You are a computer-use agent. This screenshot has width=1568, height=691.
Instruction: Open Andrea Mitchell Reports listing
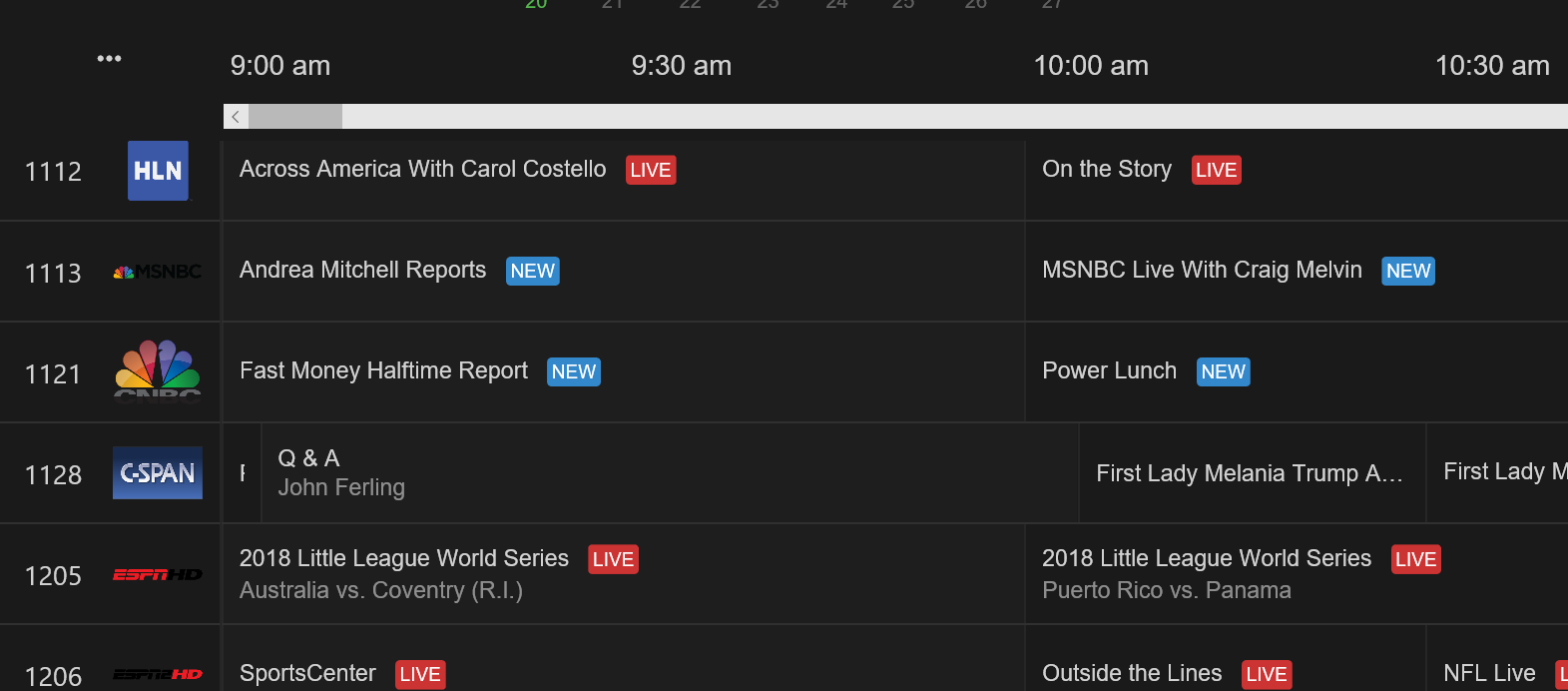click(362, 271)
